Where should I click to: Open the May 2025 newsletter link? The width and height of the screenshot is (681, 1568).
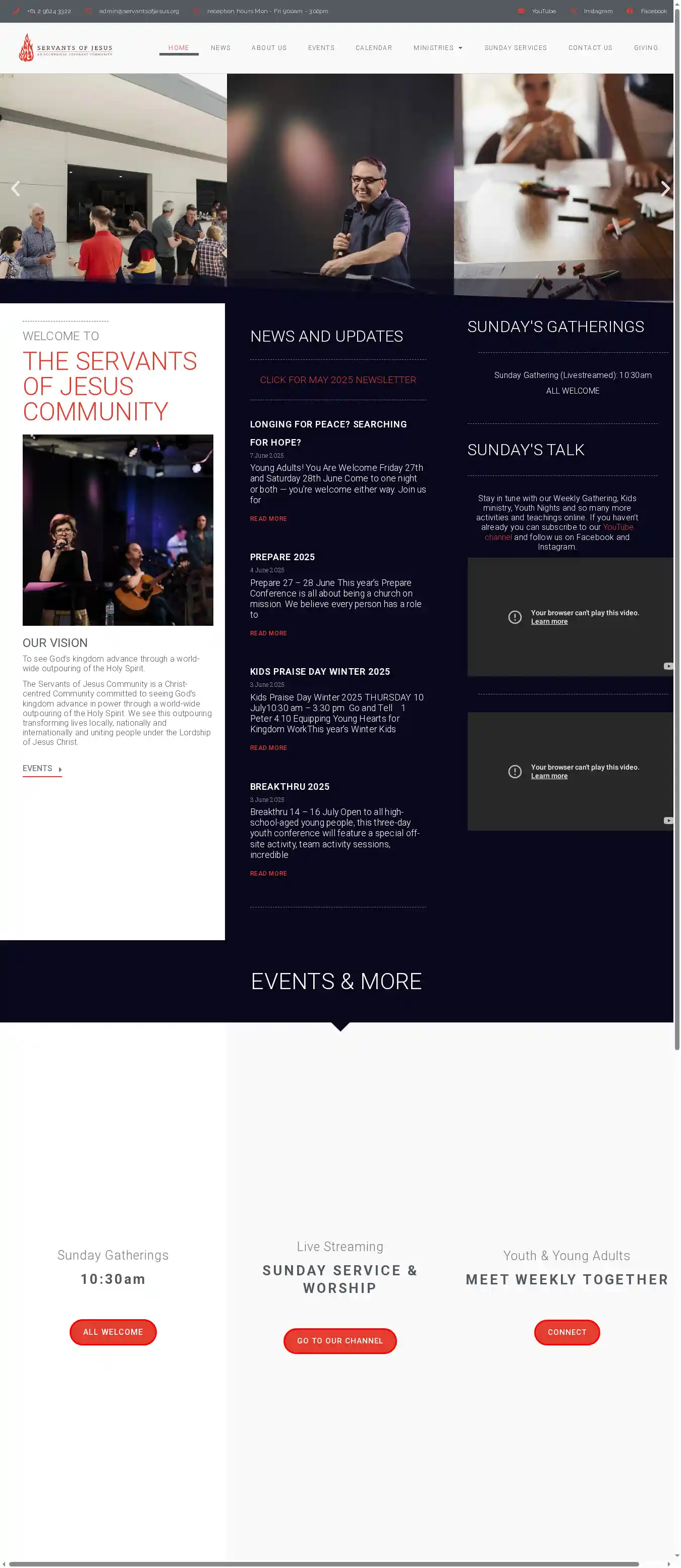[338, 380]
